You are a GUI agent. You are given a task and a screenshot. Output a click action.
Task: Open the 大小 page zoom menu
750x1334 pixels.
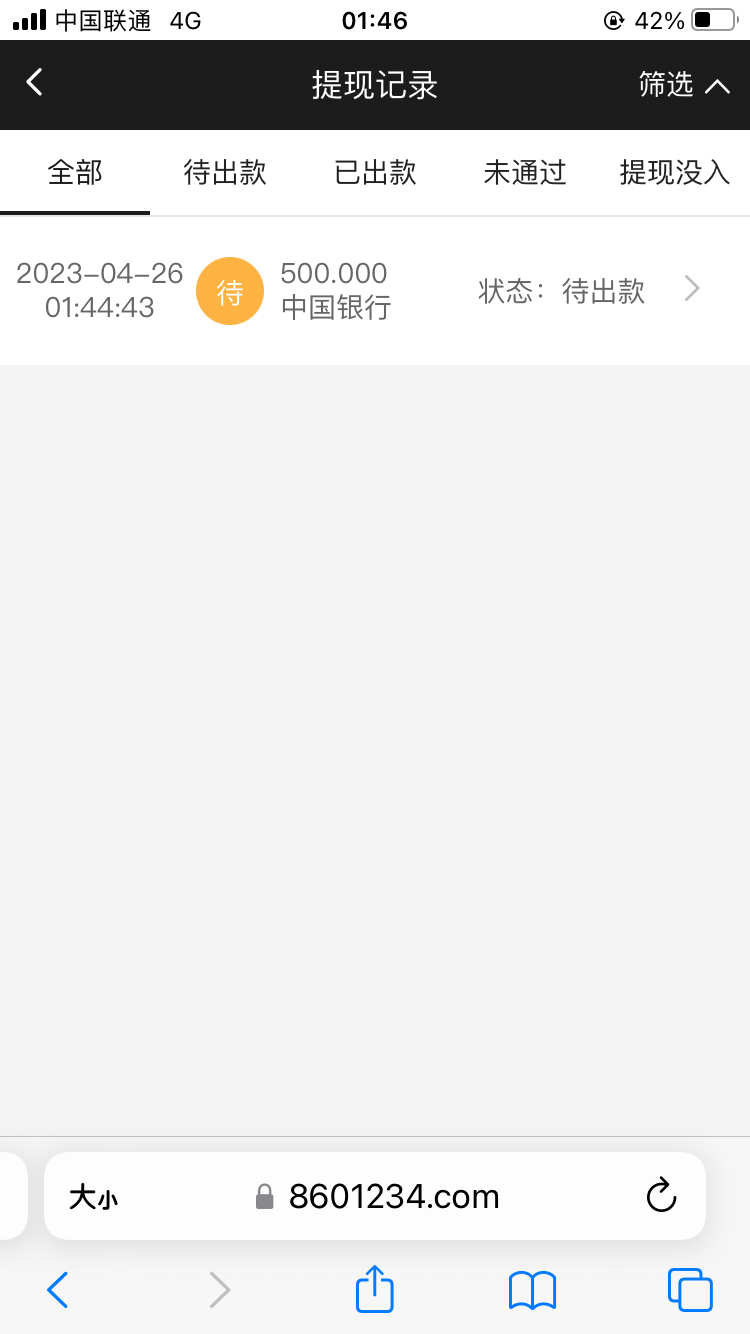point(92,1196)
